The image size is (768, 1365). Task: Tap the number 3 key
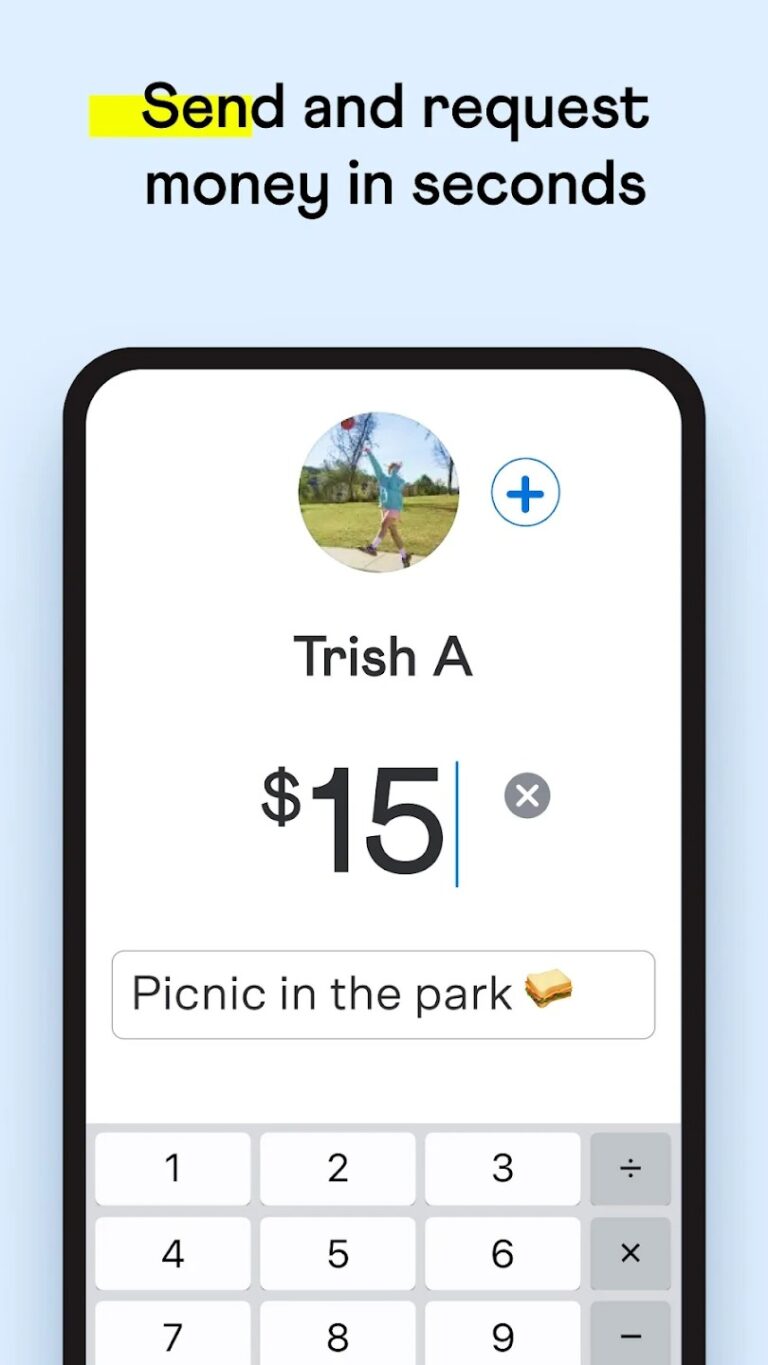(x=503, y=1168)
